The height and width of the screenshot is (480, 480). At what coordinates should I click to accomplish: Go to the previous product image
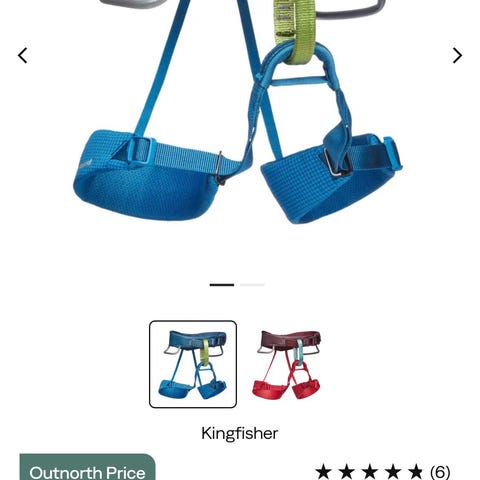23,55
